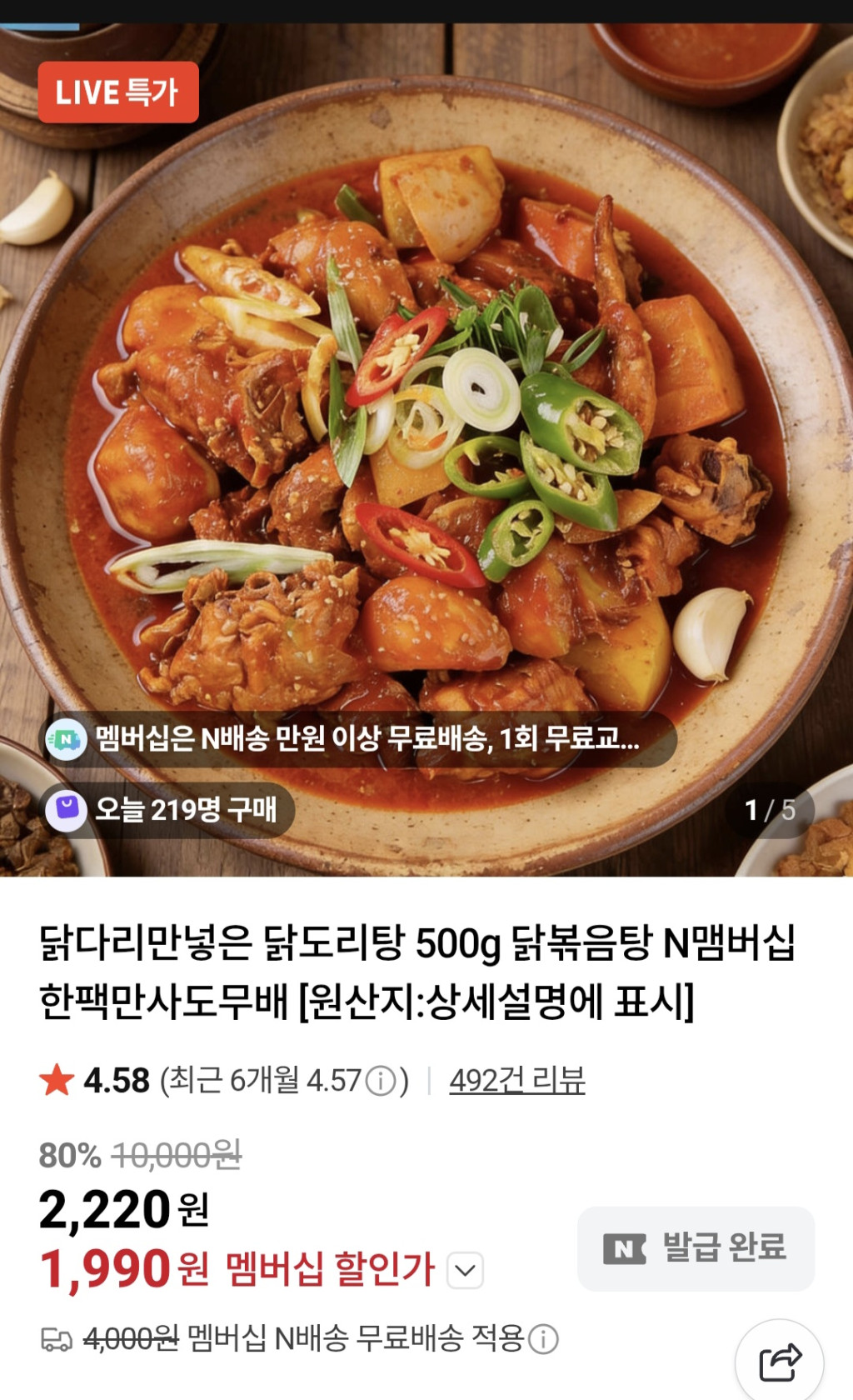Share this product via the share icon

[x=780, y=1362]
